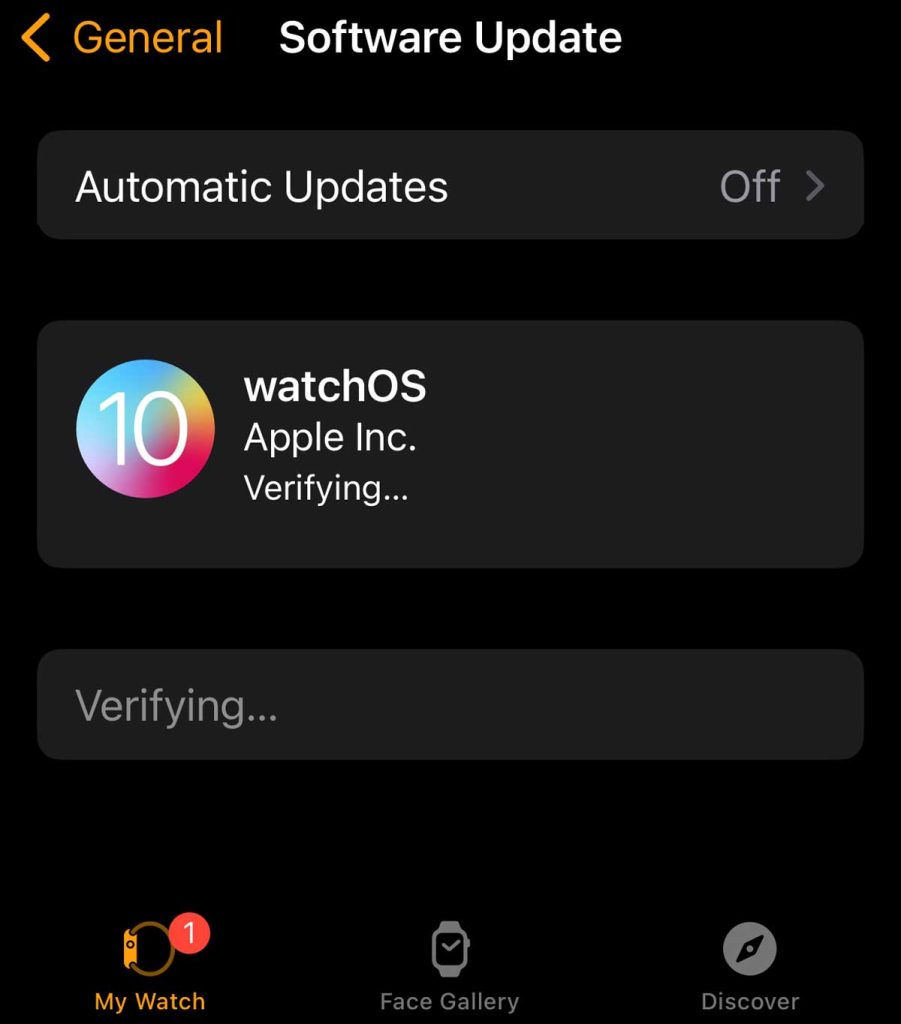This screenshot has height=1024, width=901.
Task: Switch to the My Watch tab
Action: coord(150,967)
